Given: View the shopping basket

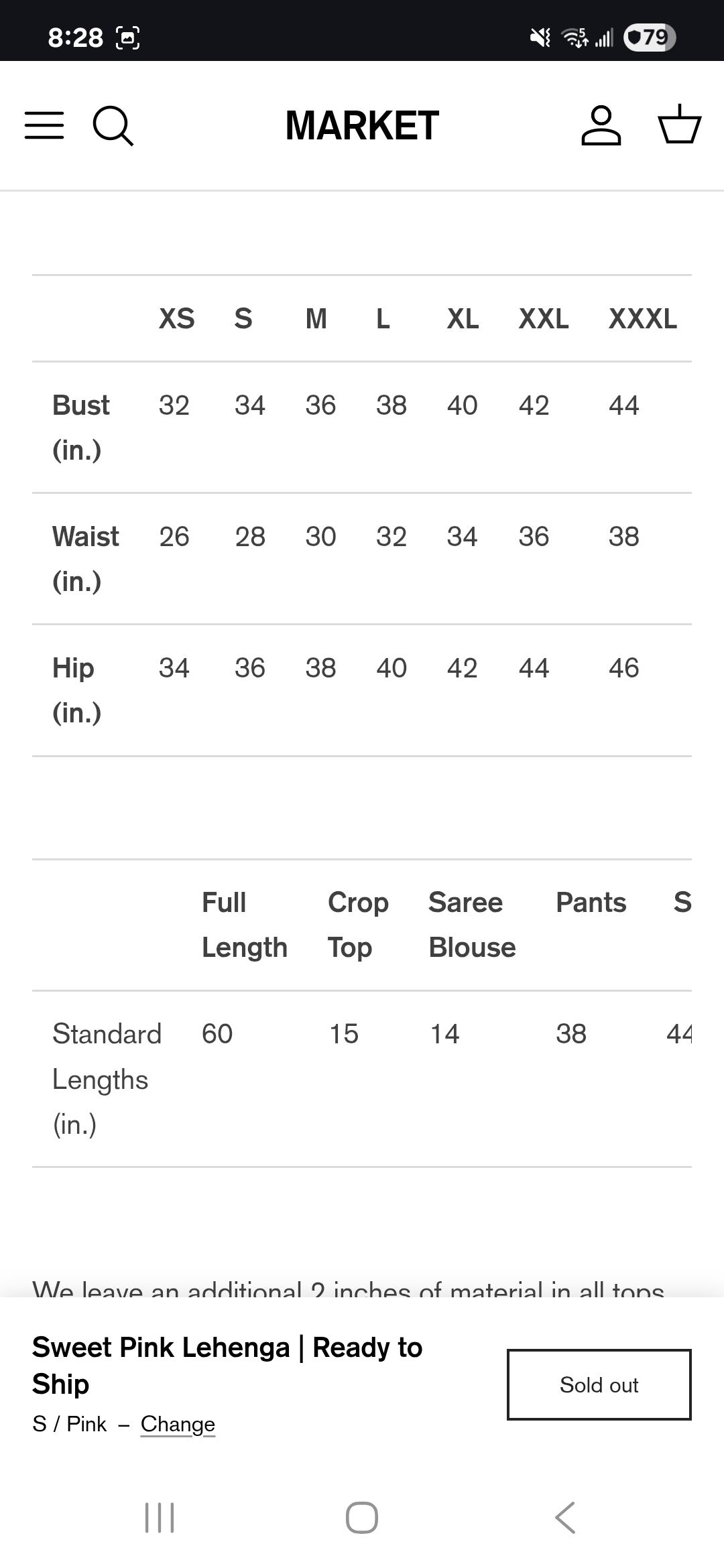Looking at the screenshot, I should coord(679,124).
